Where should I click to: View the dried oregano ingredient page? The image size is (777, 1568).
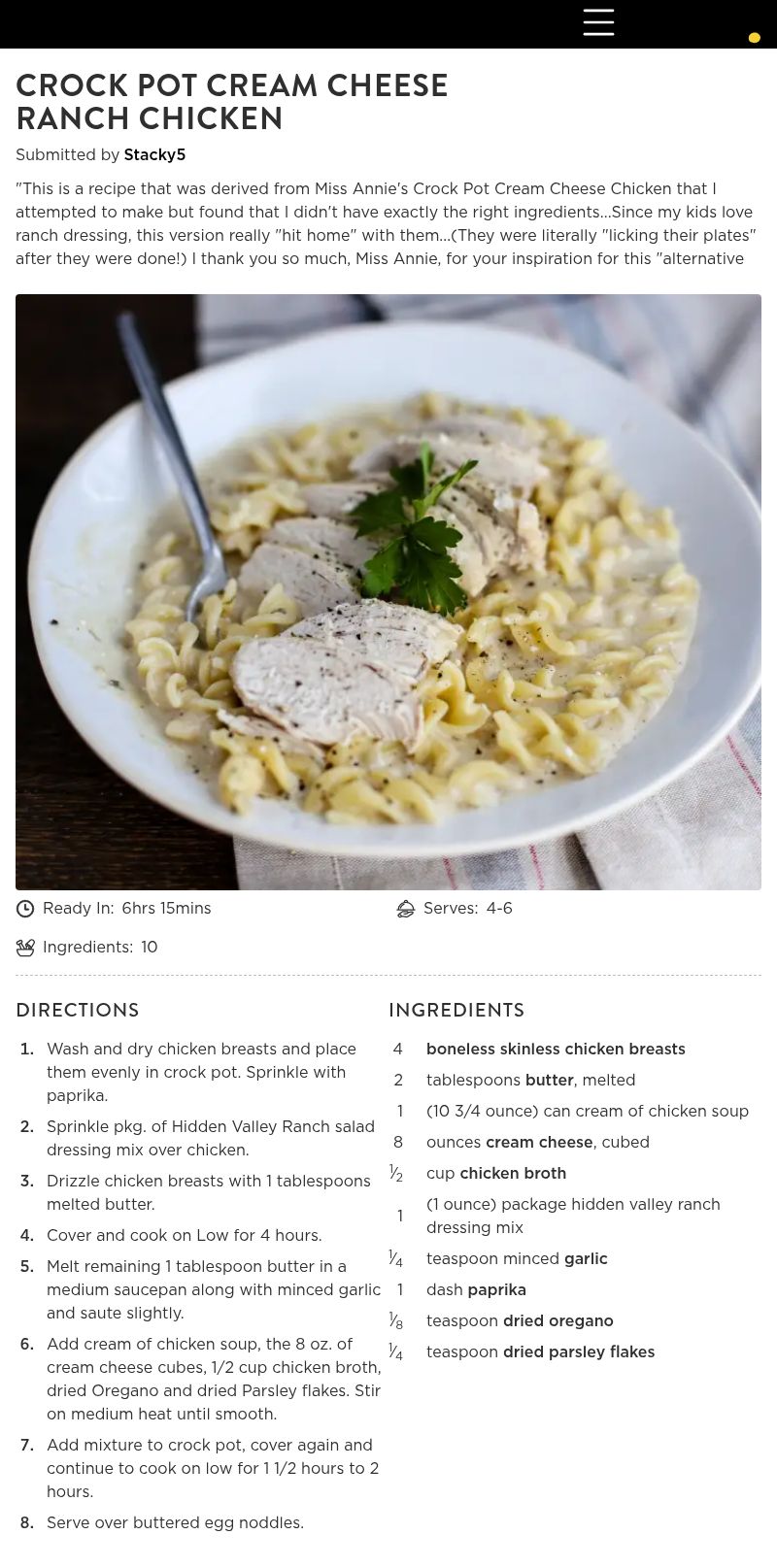557,1321
